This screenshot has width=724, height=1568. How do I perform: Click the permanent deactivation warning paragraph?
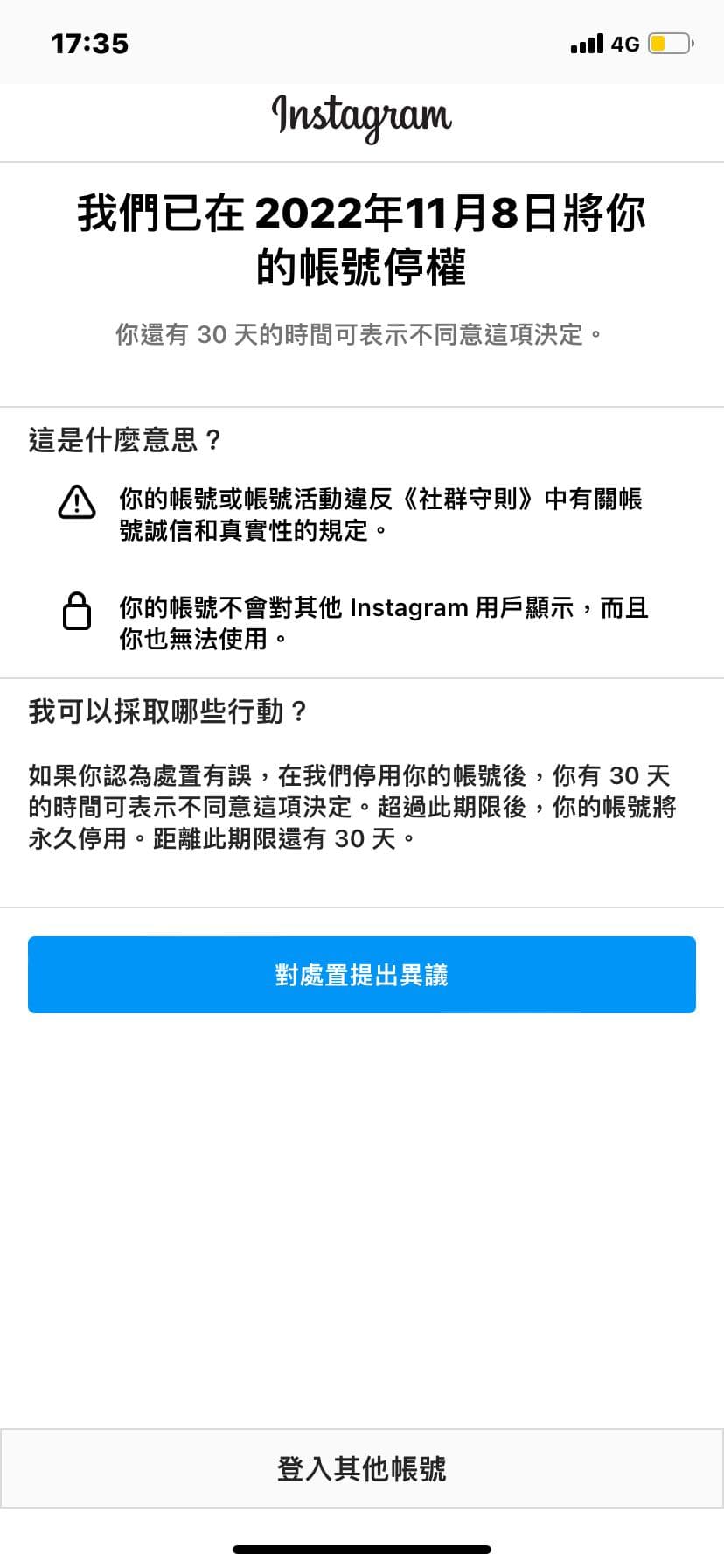click(x=362, y=807)
